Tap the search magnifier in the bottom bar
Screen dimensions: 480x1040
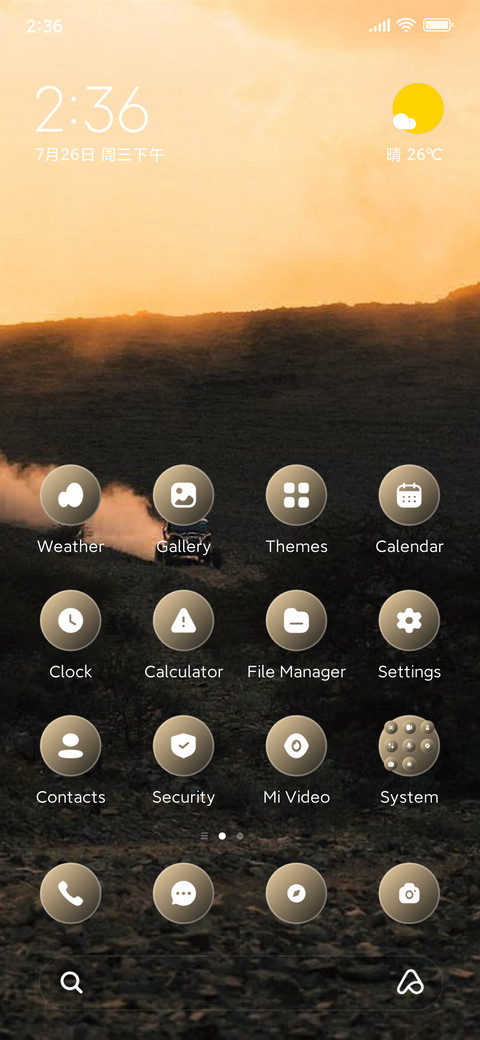pos(71,982)
